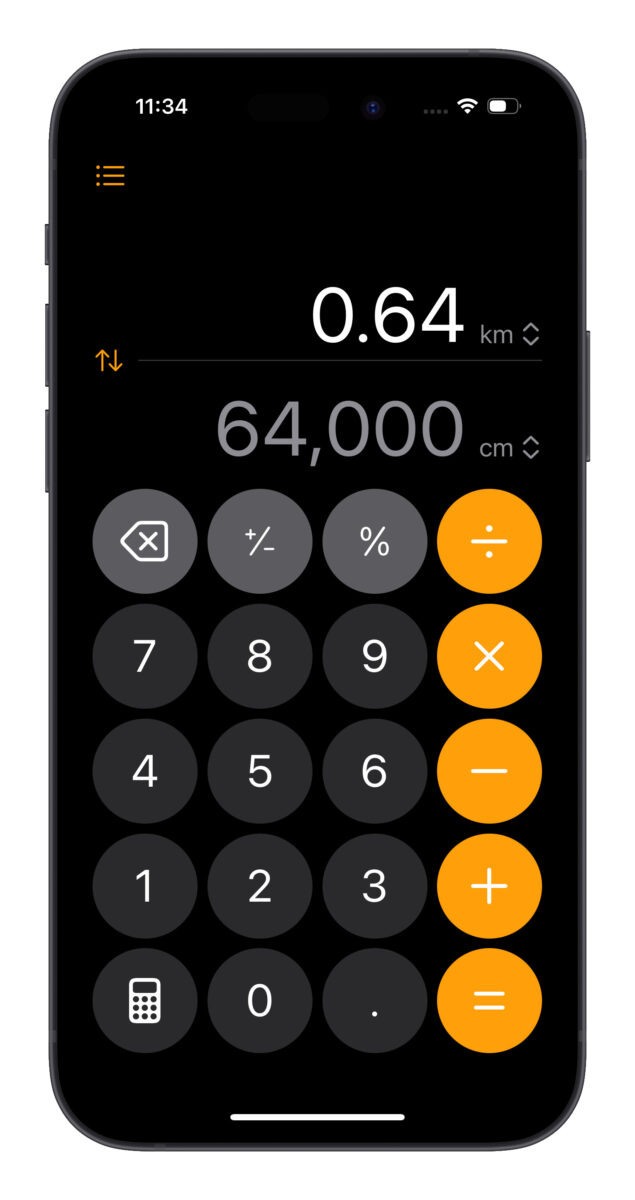
Task: Enter digit 5
Action: coord(259,771)
